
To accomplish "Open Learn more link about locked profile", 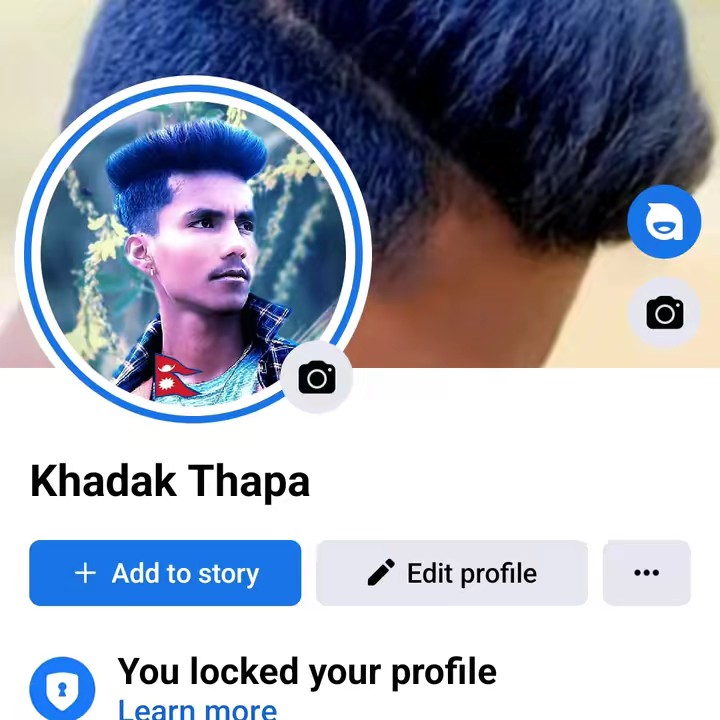I will [197, 708].
